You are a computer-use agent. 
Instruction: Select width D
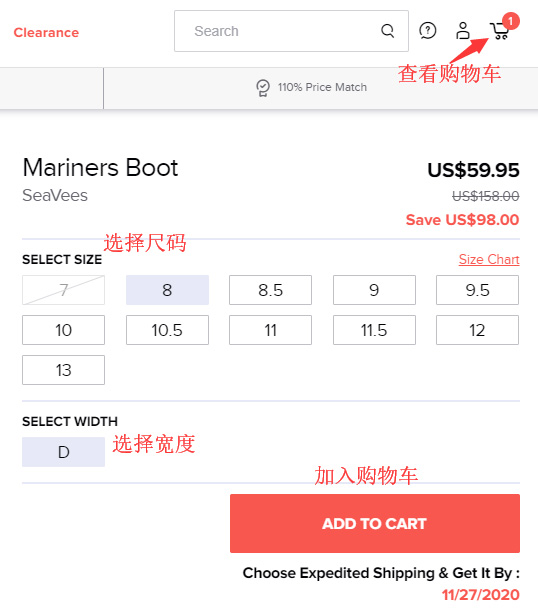63,452
